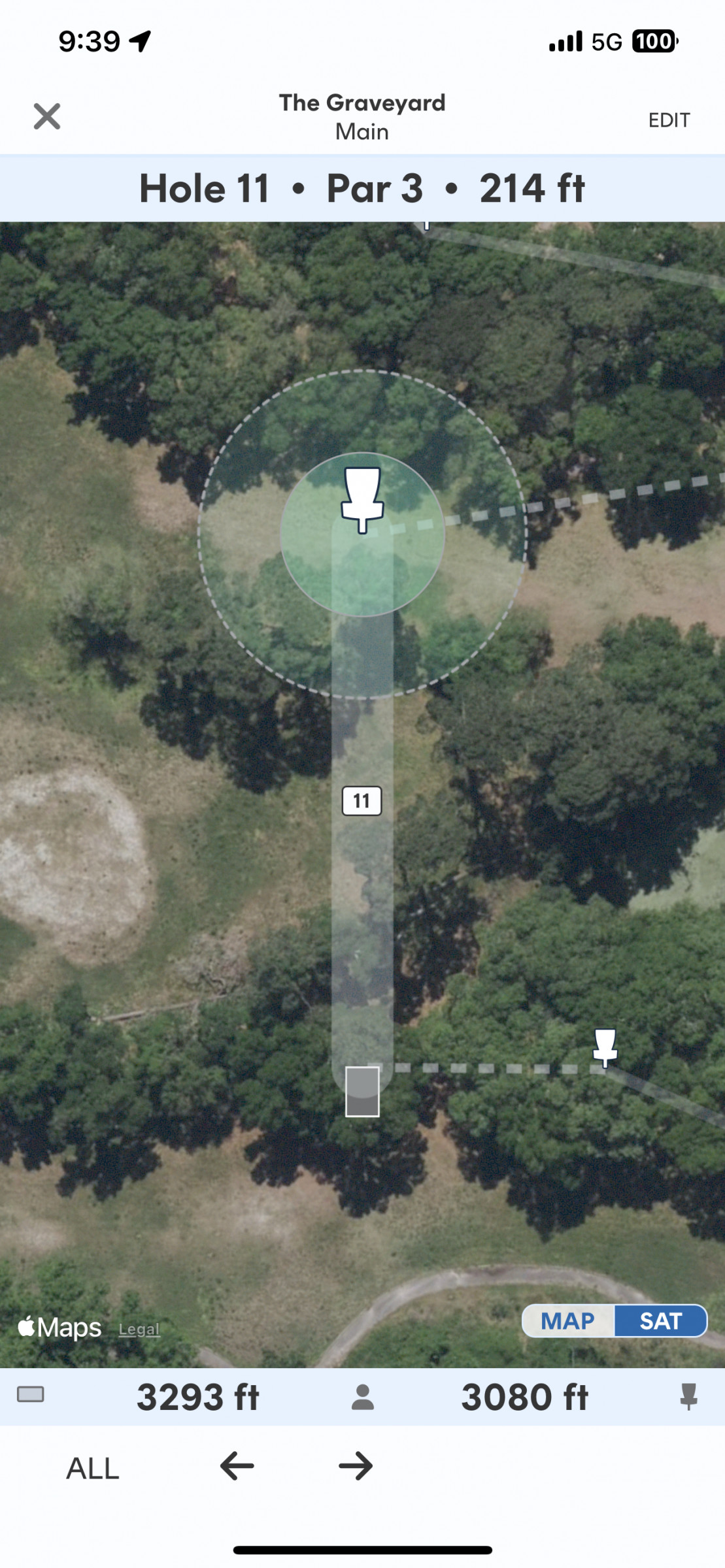
Task: Select the SAT satellite view
Action: tap(660, 1321)
